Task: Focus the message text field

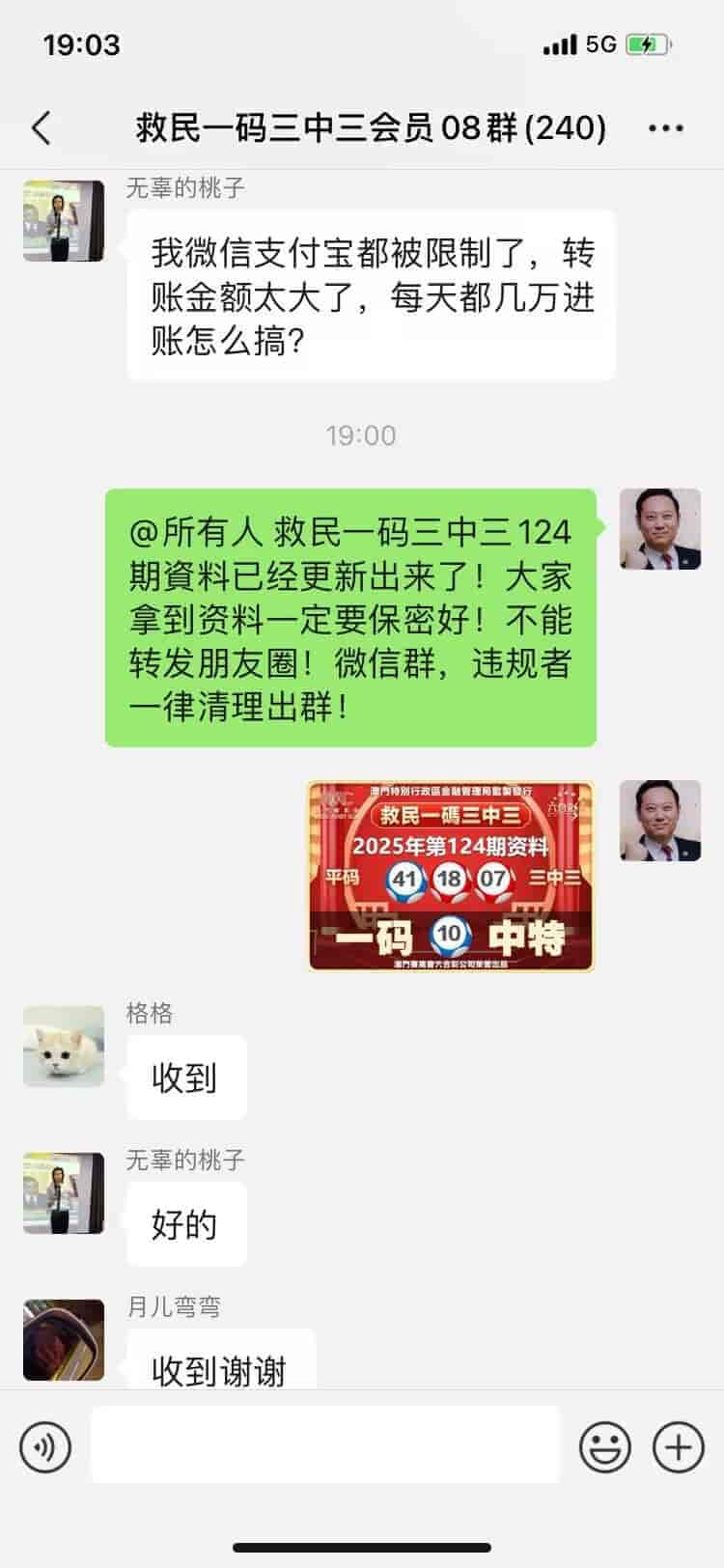Action: [325, 1445]
